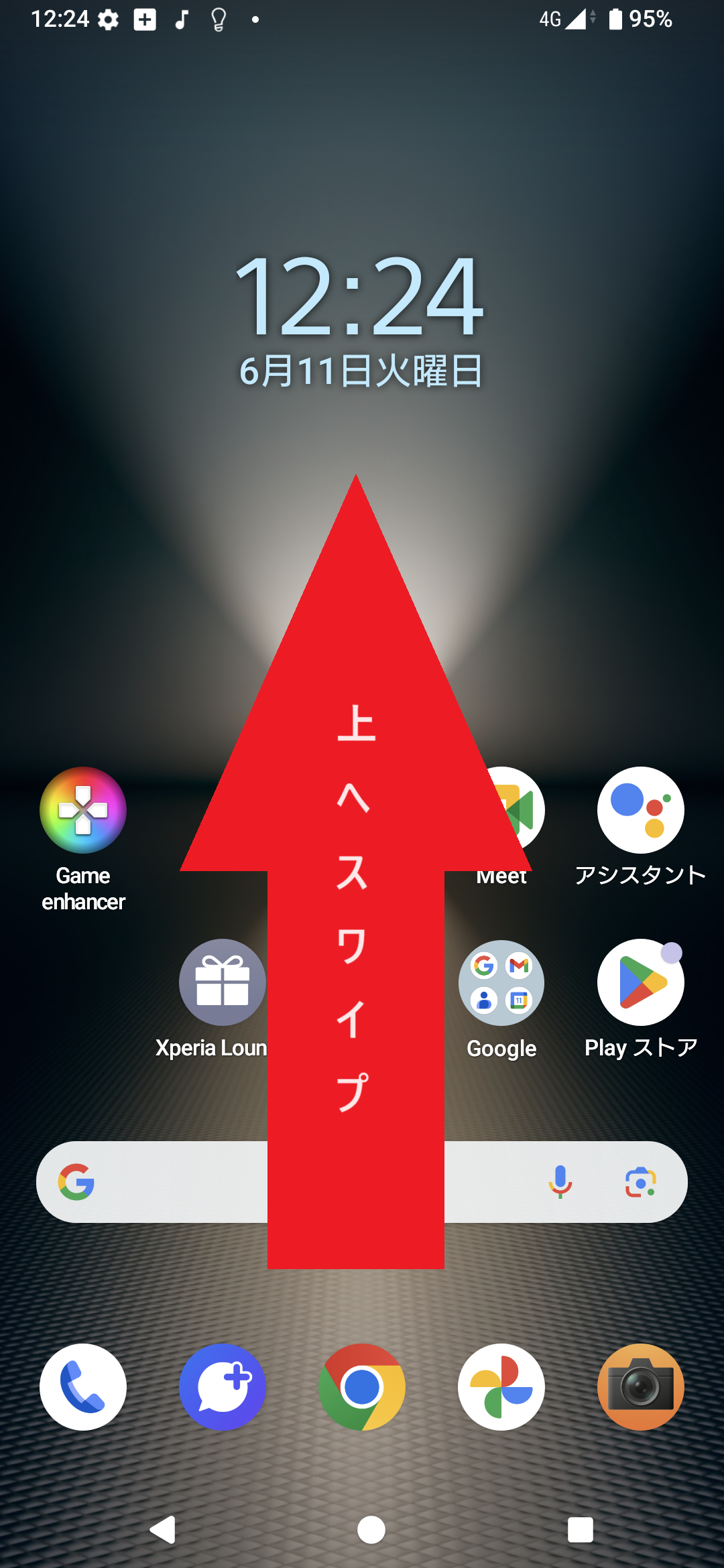
Task: Start the Google アシスタント app
Action: (640, 809)
